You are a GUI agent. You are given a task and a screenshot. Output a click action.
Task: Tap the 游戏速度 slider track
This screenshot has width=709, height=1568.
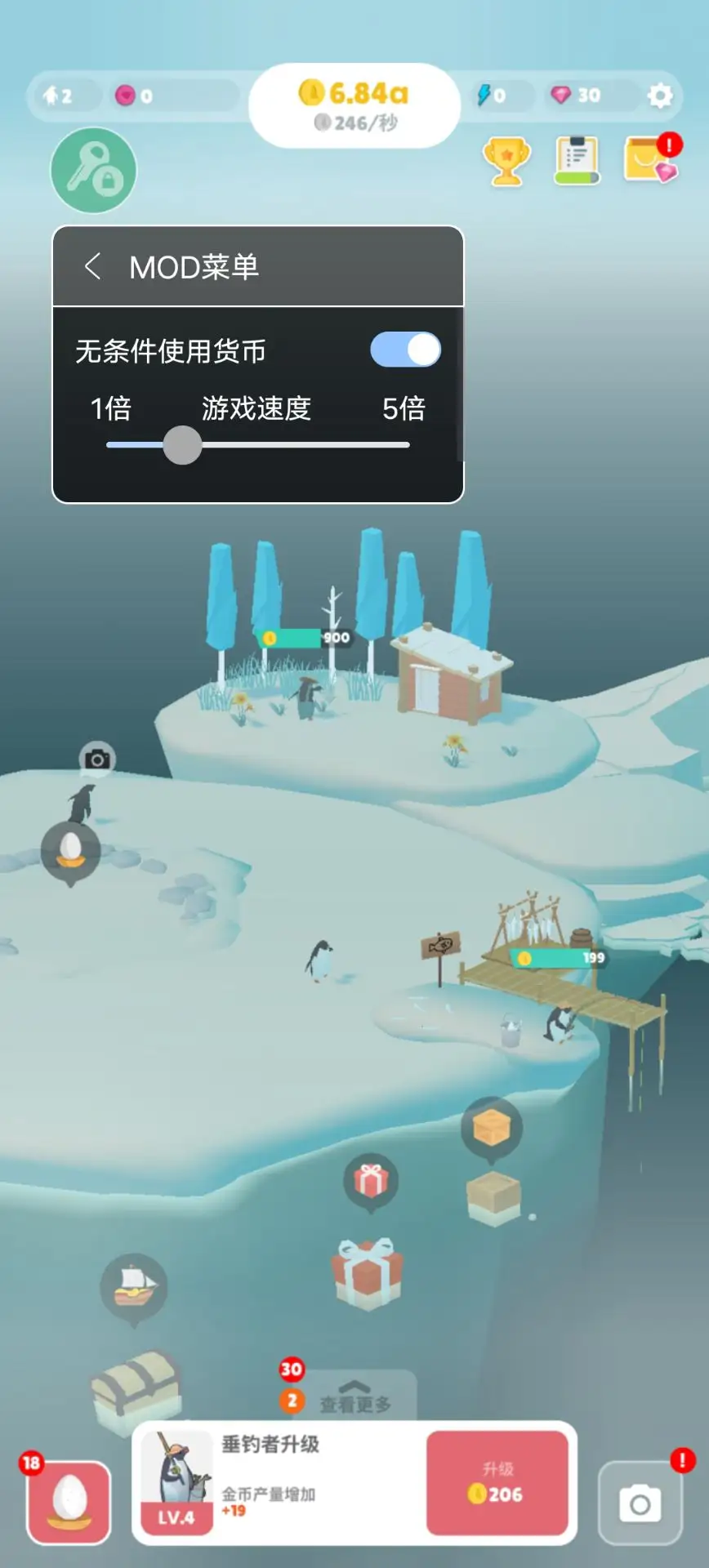258,445
